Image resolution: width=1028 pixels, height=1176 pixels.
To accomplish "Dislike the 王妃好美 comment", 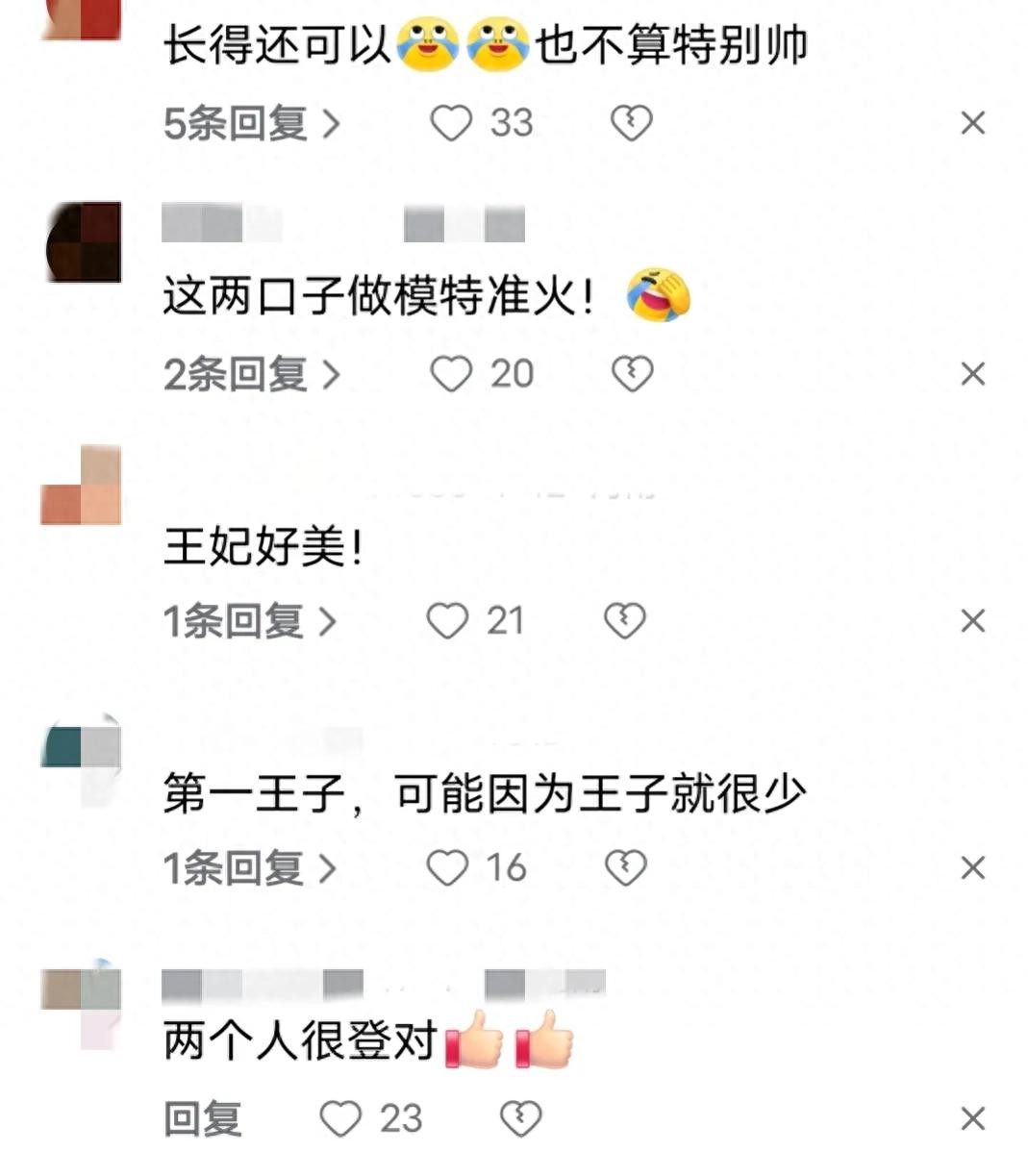I will [625, 622].
